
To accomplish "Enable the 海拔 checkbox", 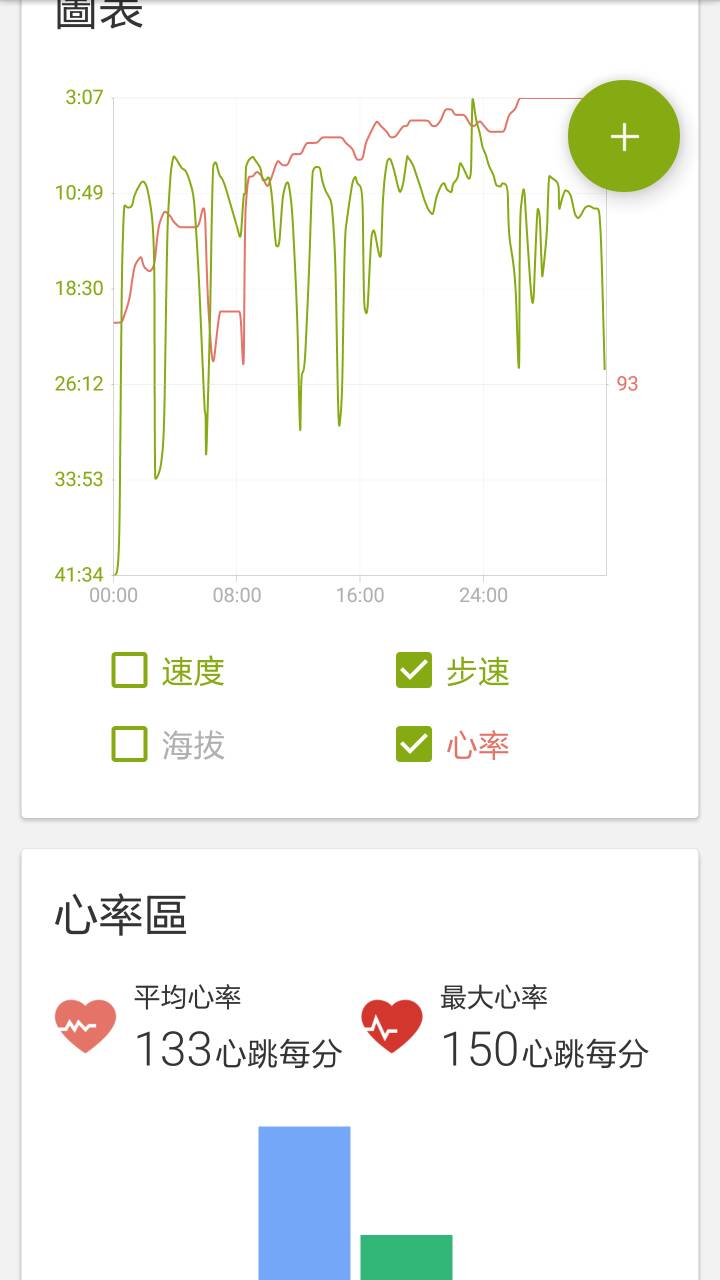I will tap(129, 744).
